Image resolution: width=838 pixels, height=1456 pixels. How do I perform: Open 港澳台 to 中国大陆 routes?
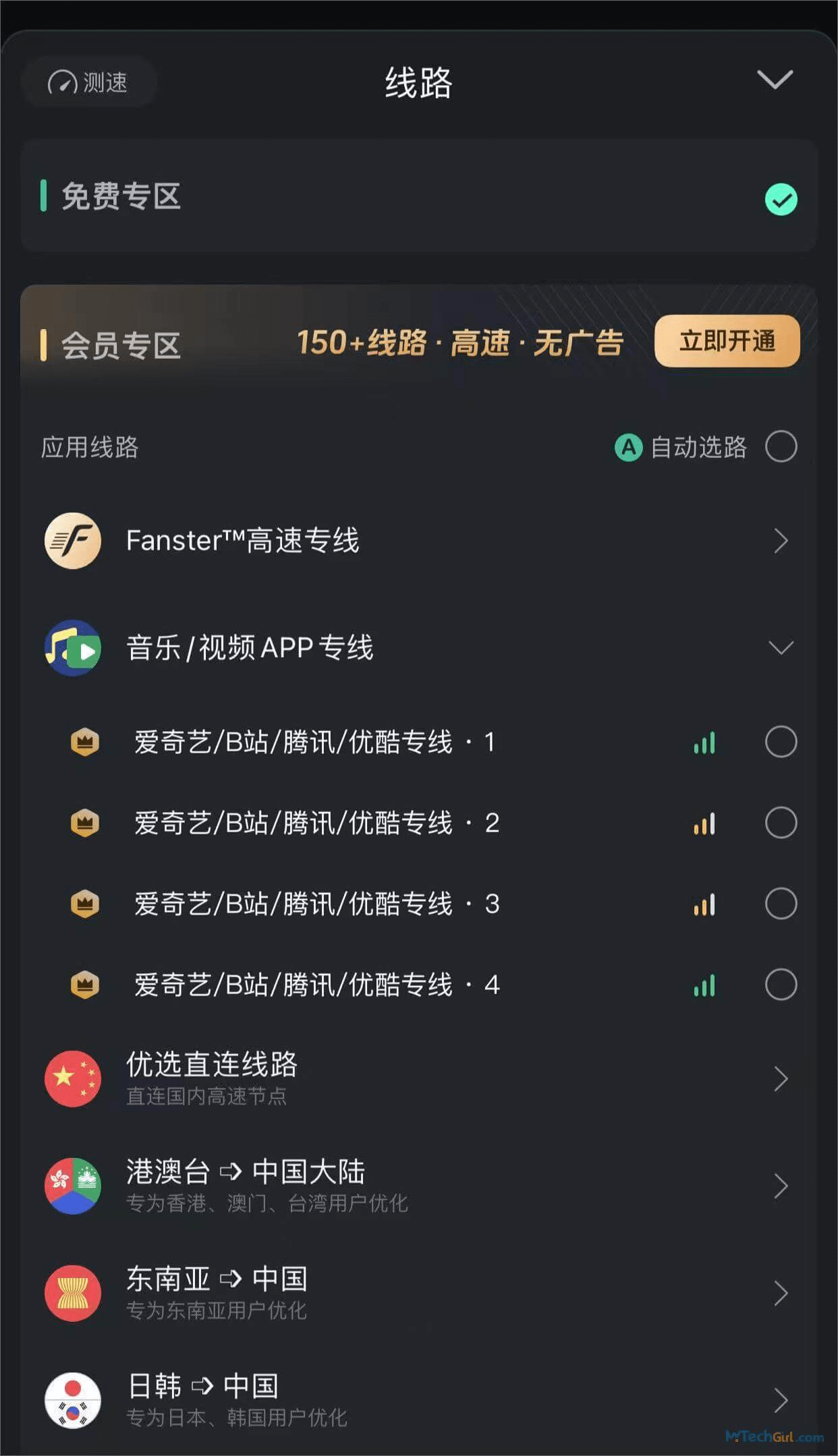(418, 1186)
